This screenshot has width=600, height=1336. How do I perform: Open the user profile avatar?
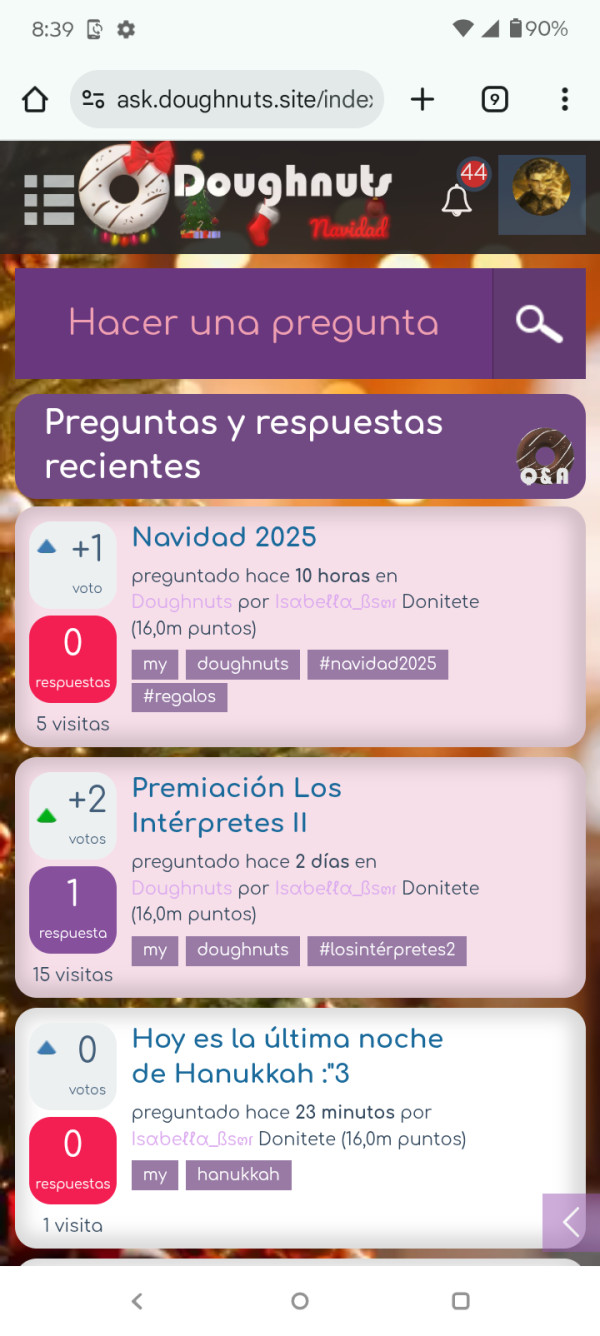[x=541, y=194]
